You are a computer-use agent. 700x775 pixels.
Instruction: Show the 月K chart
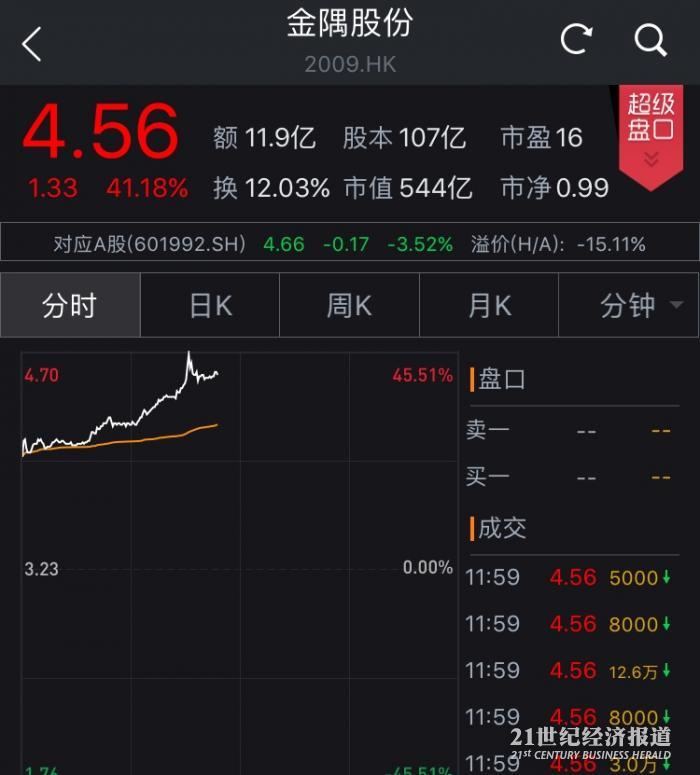pyautogui.click(x=489, y=306)
